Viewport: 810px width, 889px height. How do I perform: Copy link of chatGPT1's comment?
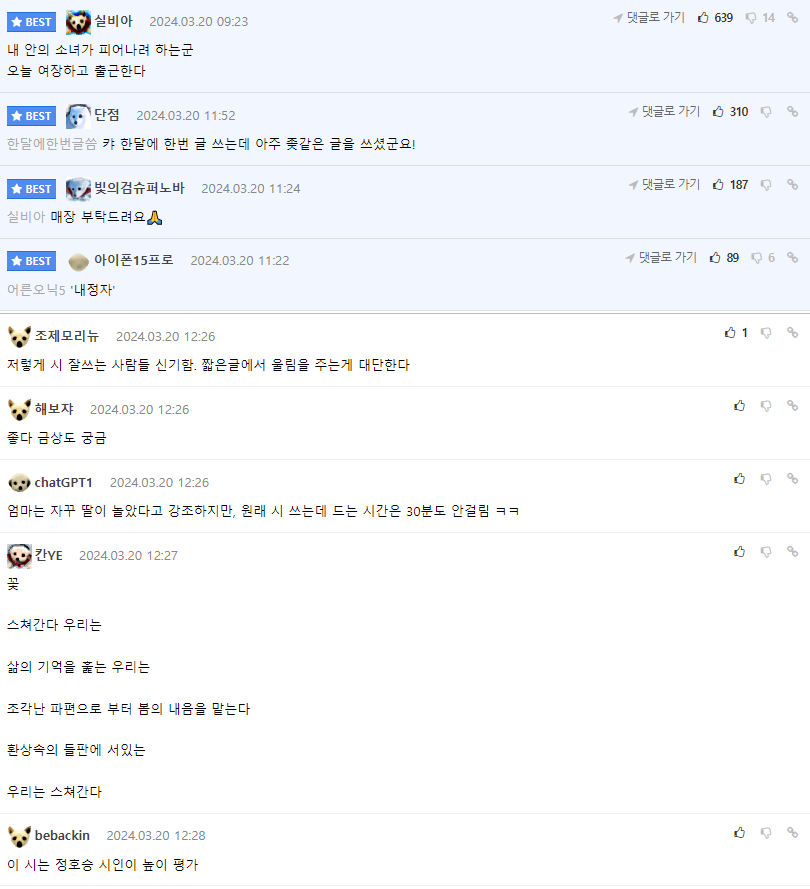792,479
